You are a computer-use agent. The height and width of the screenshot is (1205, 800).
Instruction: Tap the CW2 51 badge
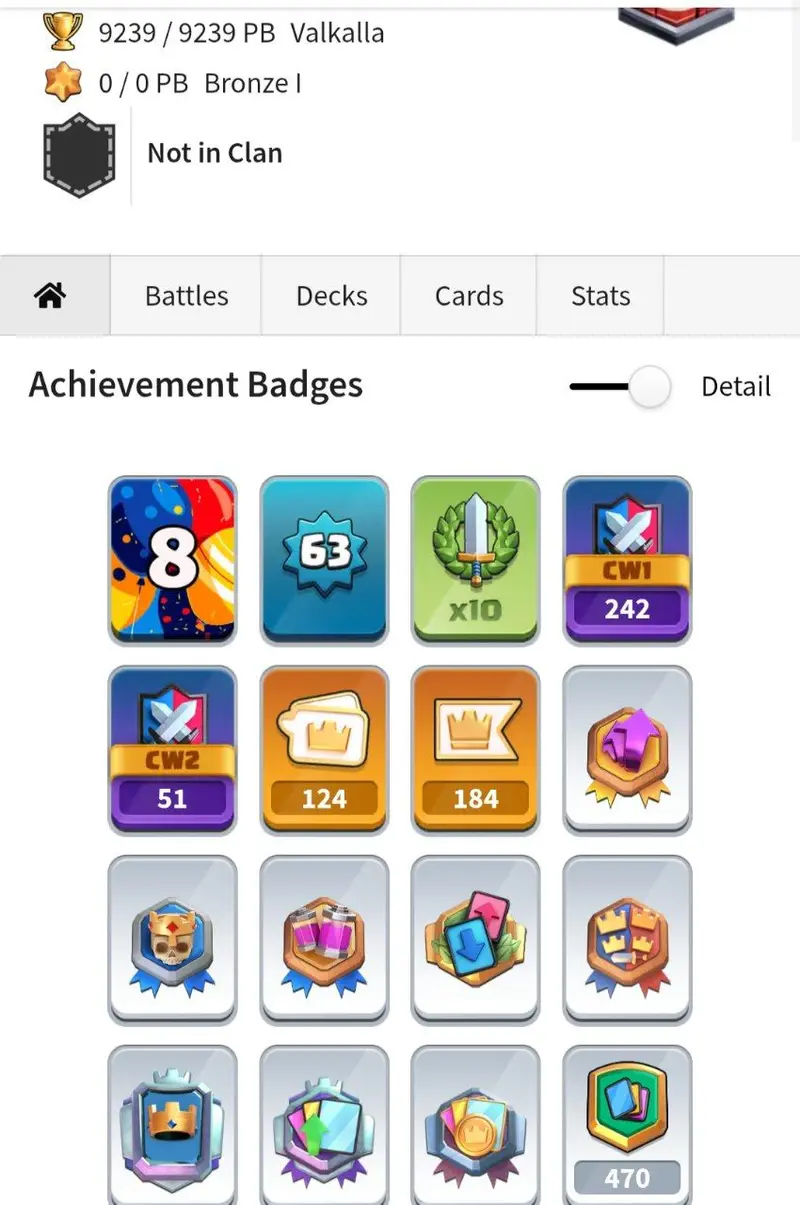tap(172, 750)
